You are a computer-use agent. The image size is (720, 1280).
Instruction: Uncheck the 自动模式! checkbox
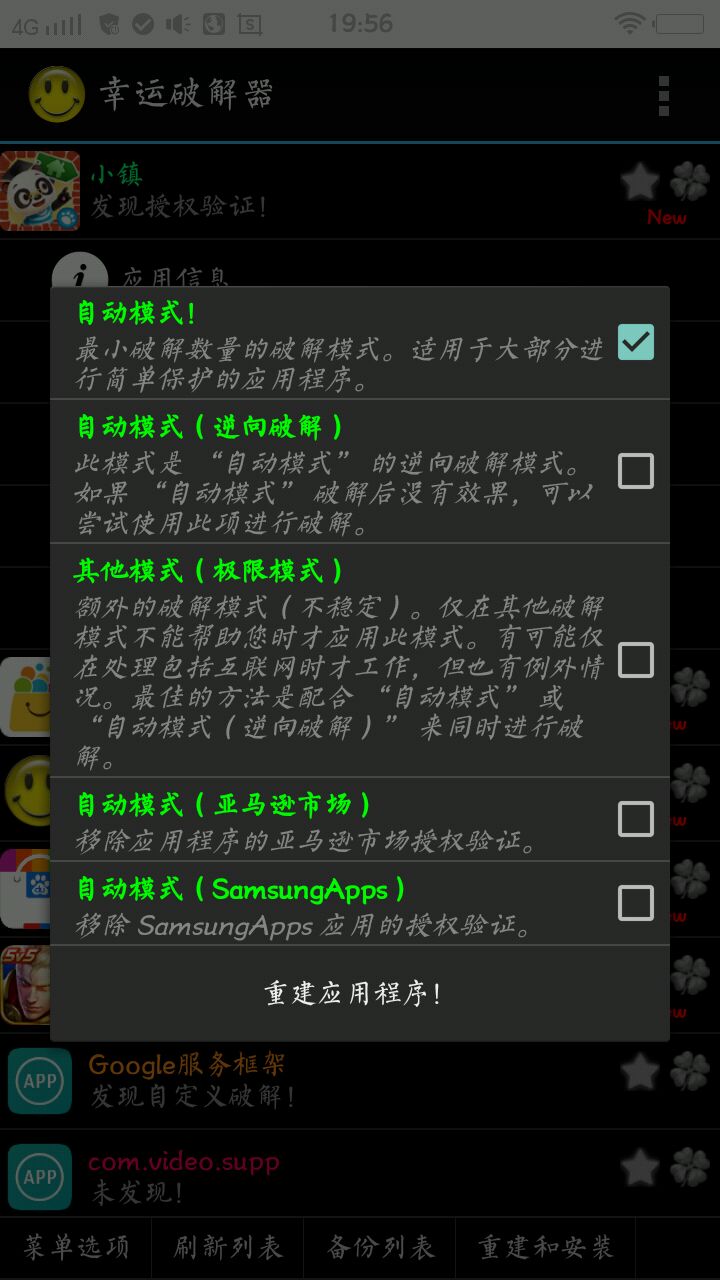[x=636, y=343]
